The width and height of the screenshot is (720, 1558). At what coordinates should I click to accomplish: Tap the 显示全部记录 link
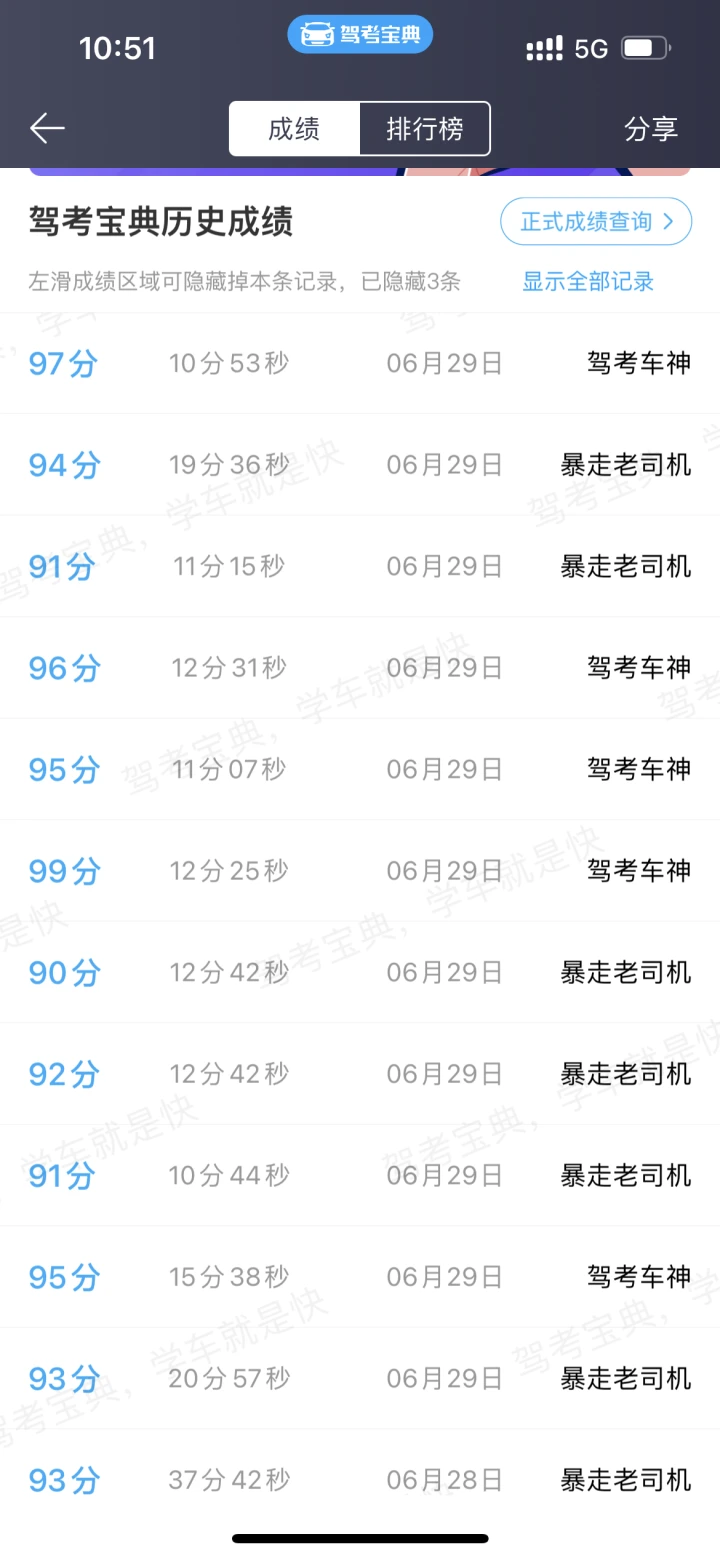pyautogui.click(x=588, y=282)
